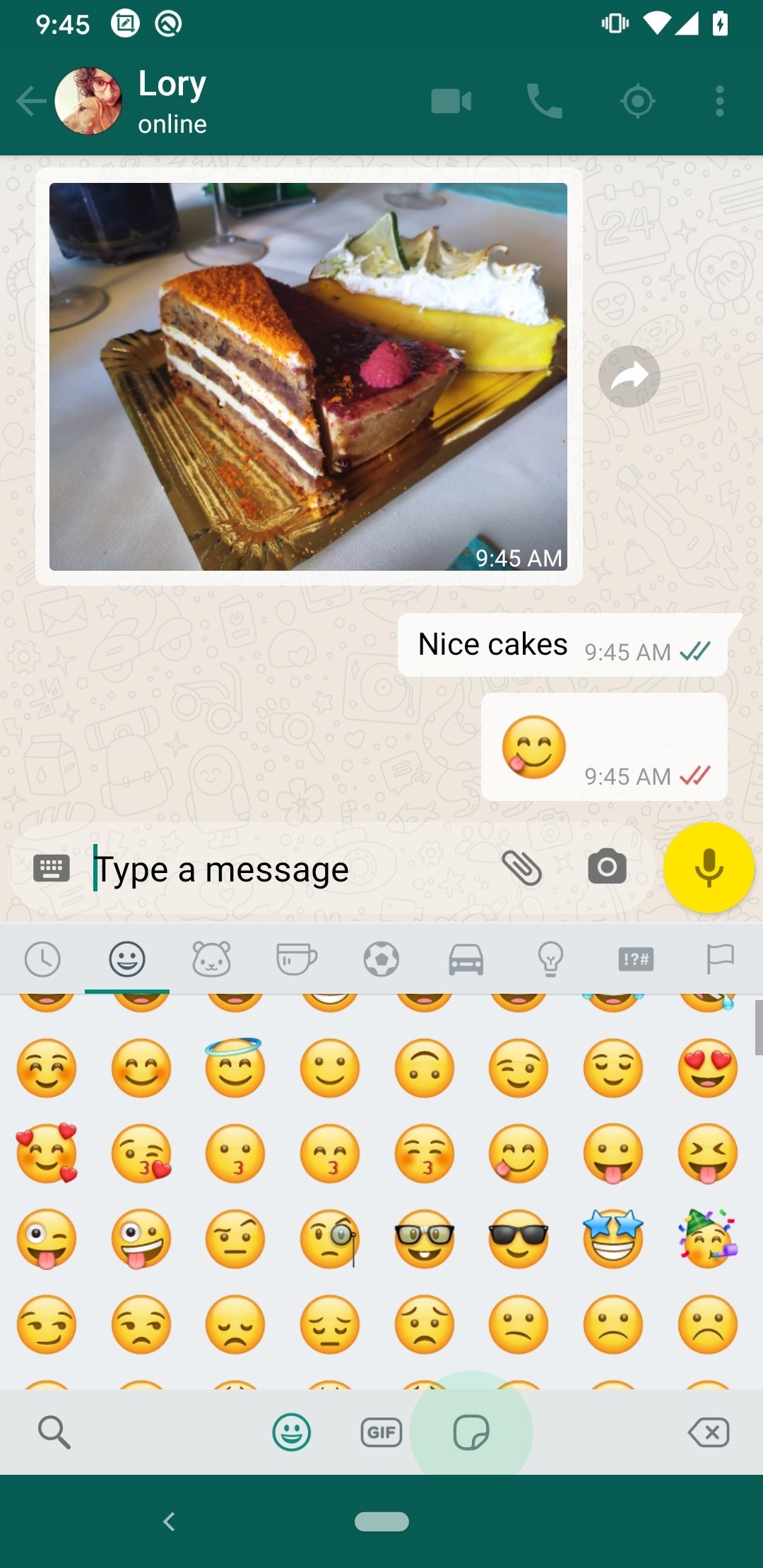The width and height of the screenshot is (763, 1568).
Task: Switch to animals emoji category
Action: tap(211, 959)
